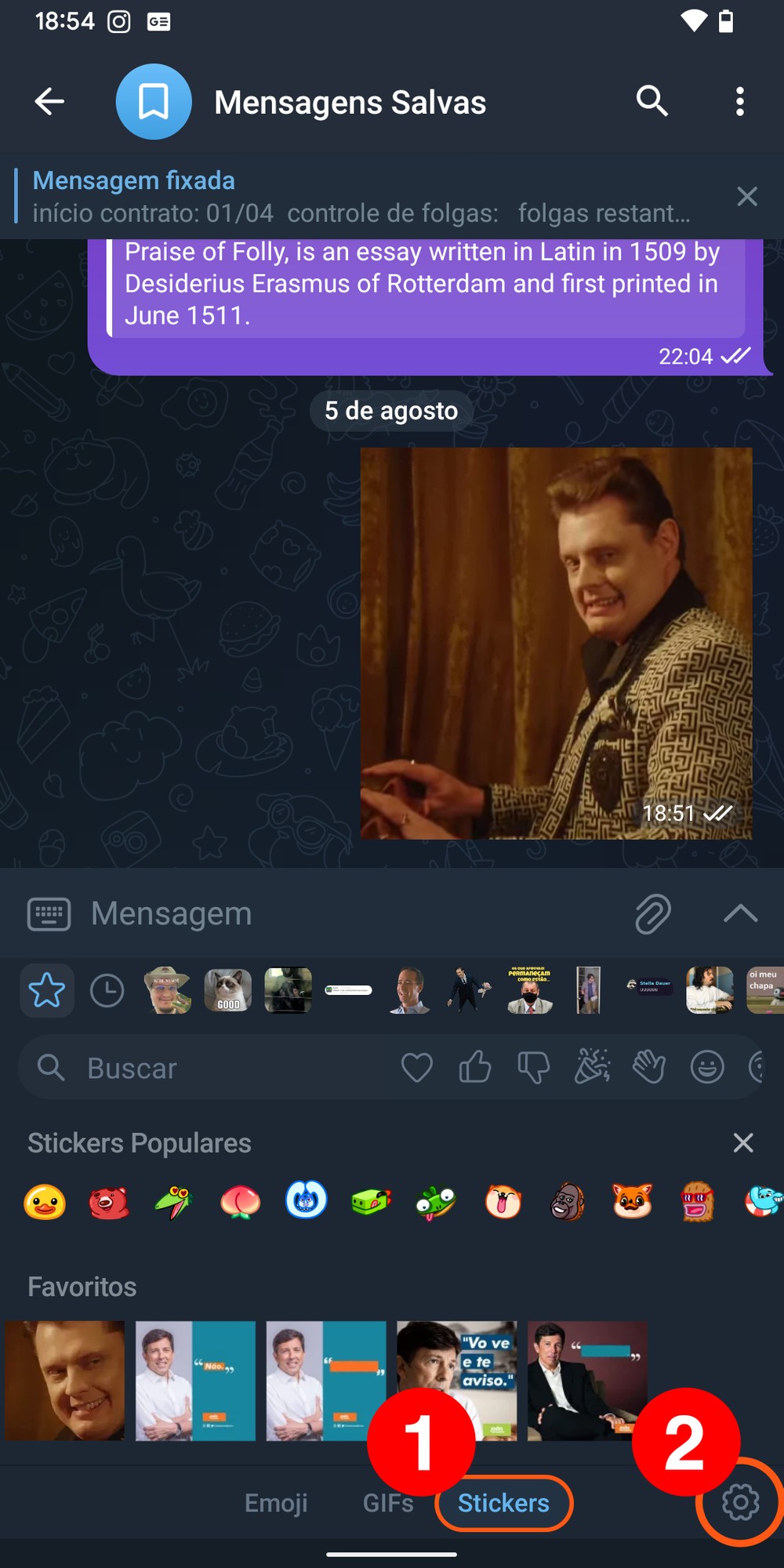Image resolution: width=784 pixels, height=1568 pixels.
Task: Open the photo sent at 18:51
Action: pyautogui.click(x=556, y=643)
